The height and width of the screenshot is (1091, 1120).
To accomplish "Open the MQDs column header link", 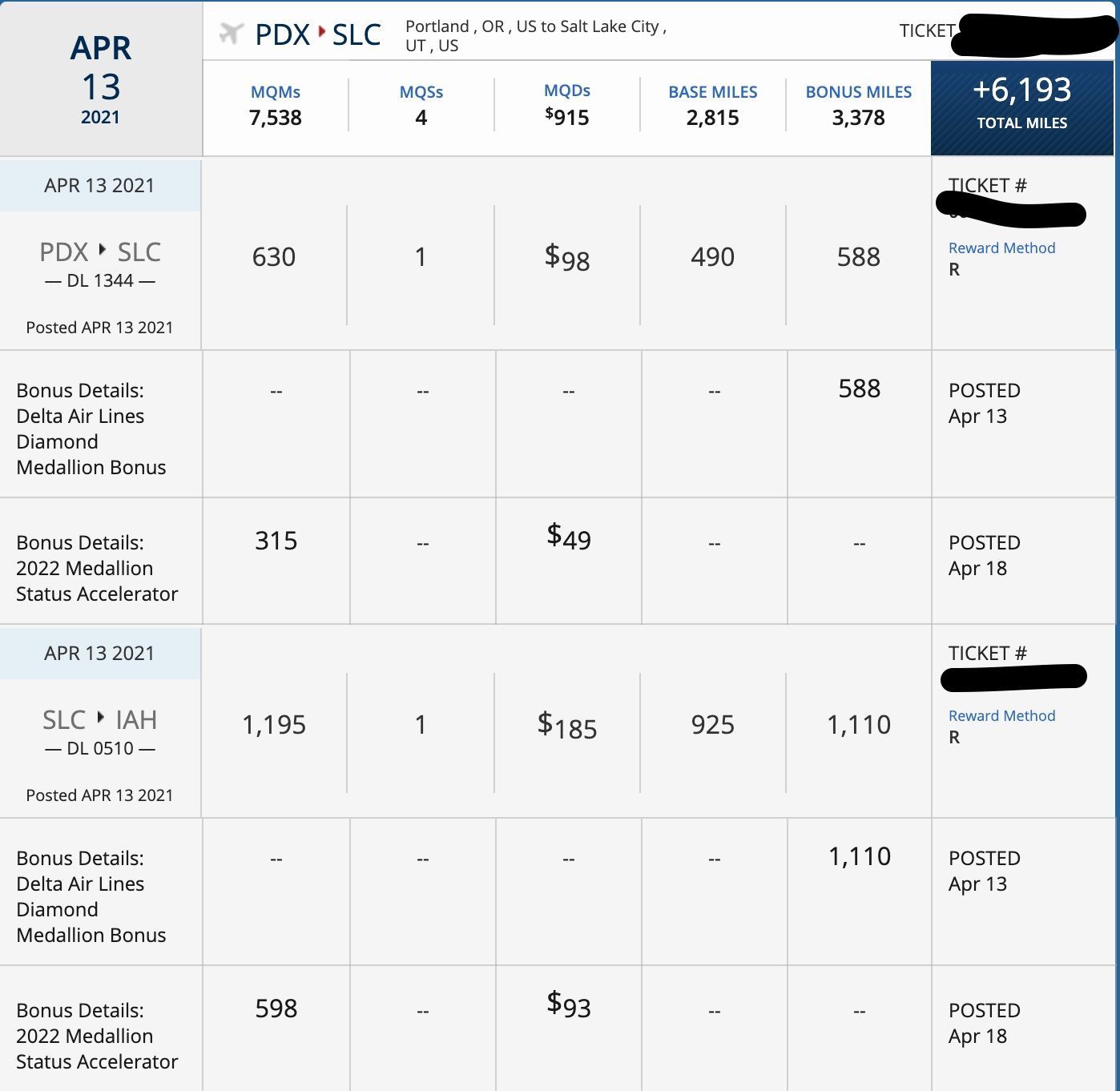I will [567, 91].
